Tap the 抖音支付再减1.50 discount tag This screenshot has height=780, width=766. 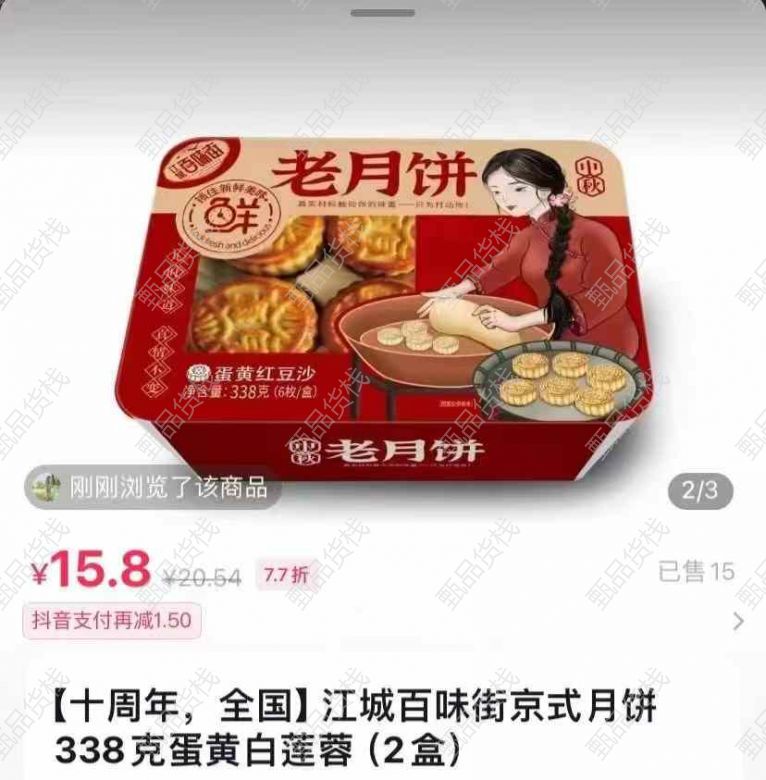(111, 621)
